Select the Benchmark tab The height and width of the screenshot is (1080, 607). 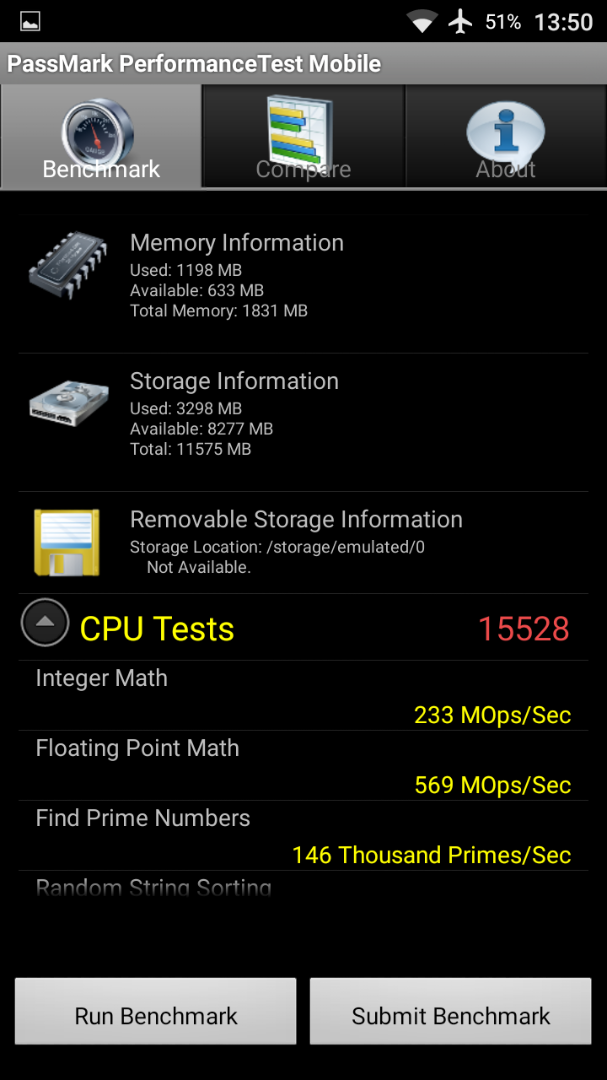(x=101, y=136)
